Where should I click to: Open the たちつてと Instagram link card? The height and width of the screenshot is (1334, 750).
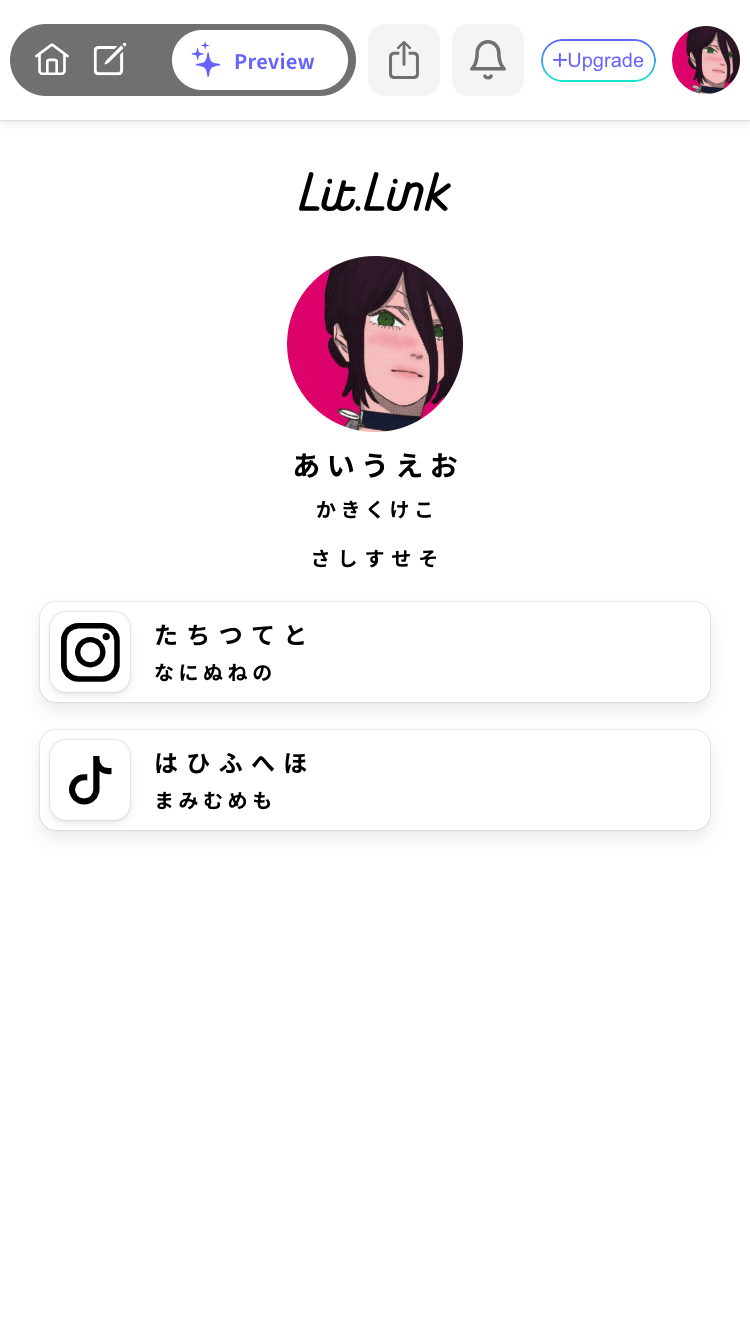(x=375, y=652)
